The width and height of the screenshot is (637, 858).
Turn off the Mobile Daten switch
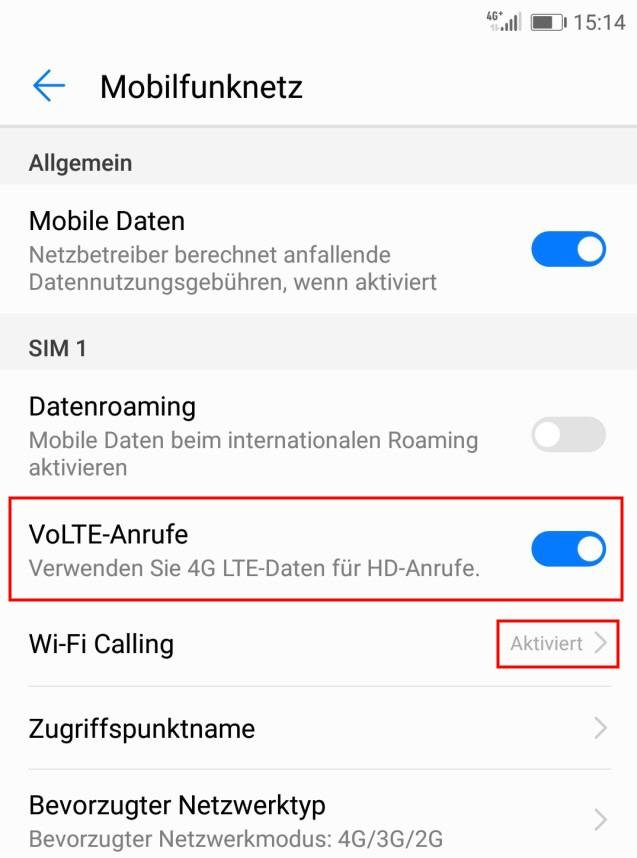point(568,250)
